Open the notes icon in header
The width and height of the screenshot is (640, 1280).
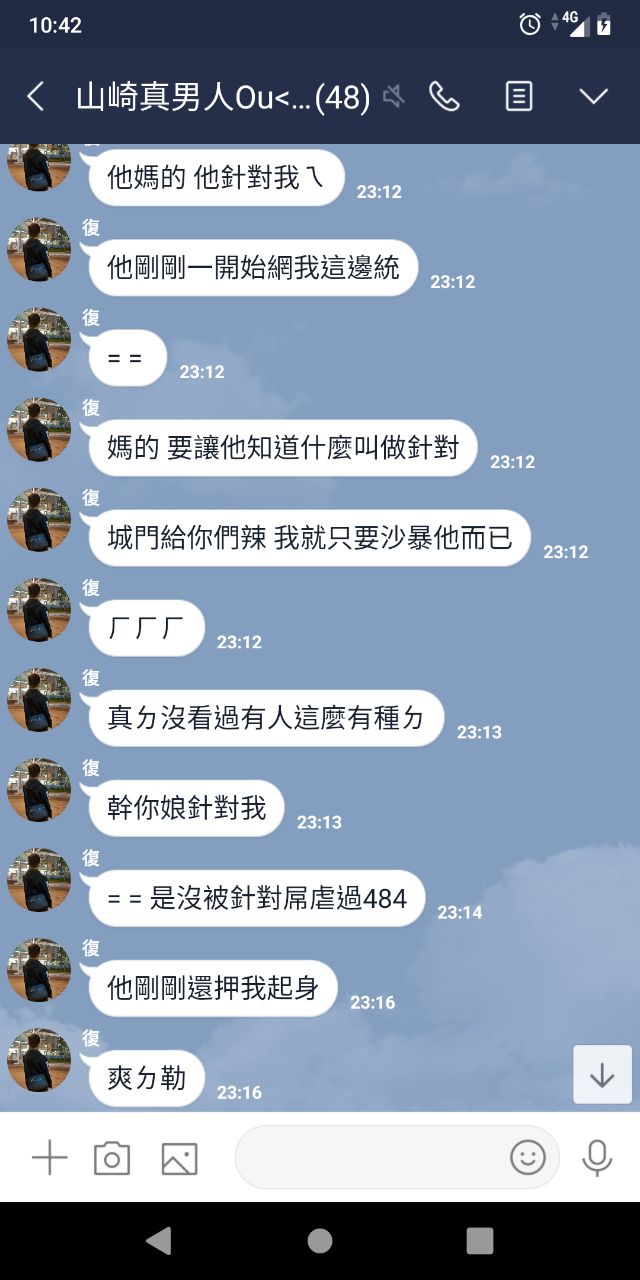[x=518, y=97]
